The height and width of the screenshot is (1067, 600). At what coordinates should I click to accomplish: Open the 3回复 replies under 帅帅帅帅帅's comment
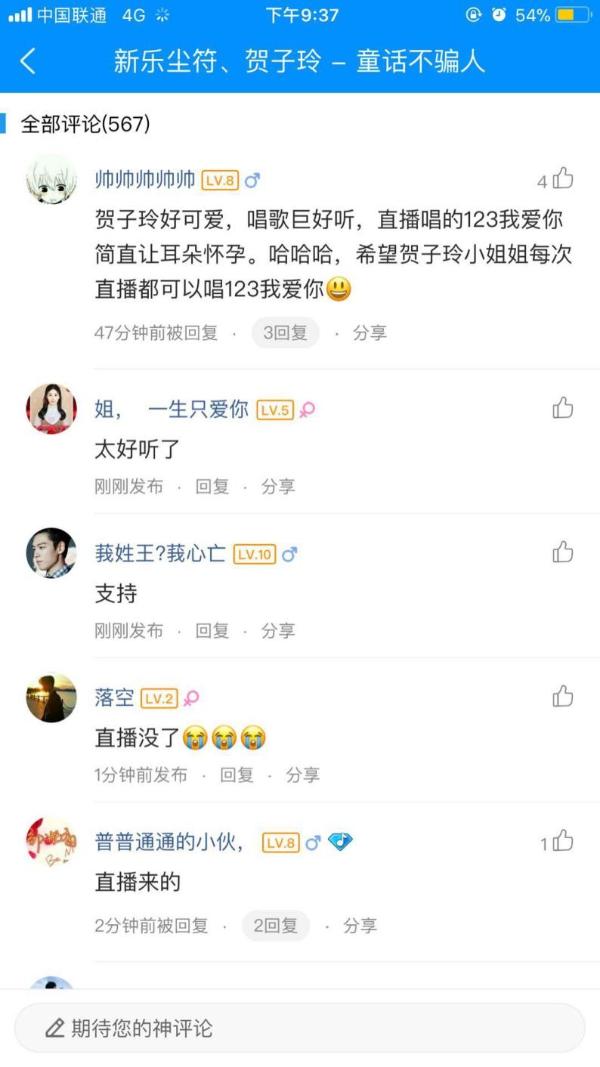pyautogui.click(x=285, y=333)
